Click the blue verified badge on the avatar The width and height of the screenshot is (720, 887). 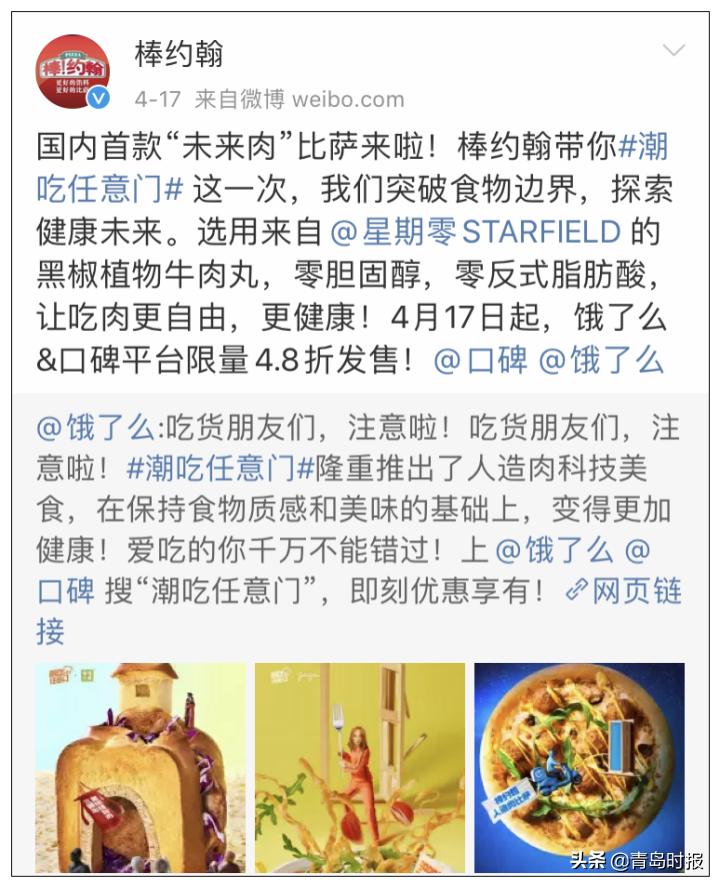pos(96,97)
